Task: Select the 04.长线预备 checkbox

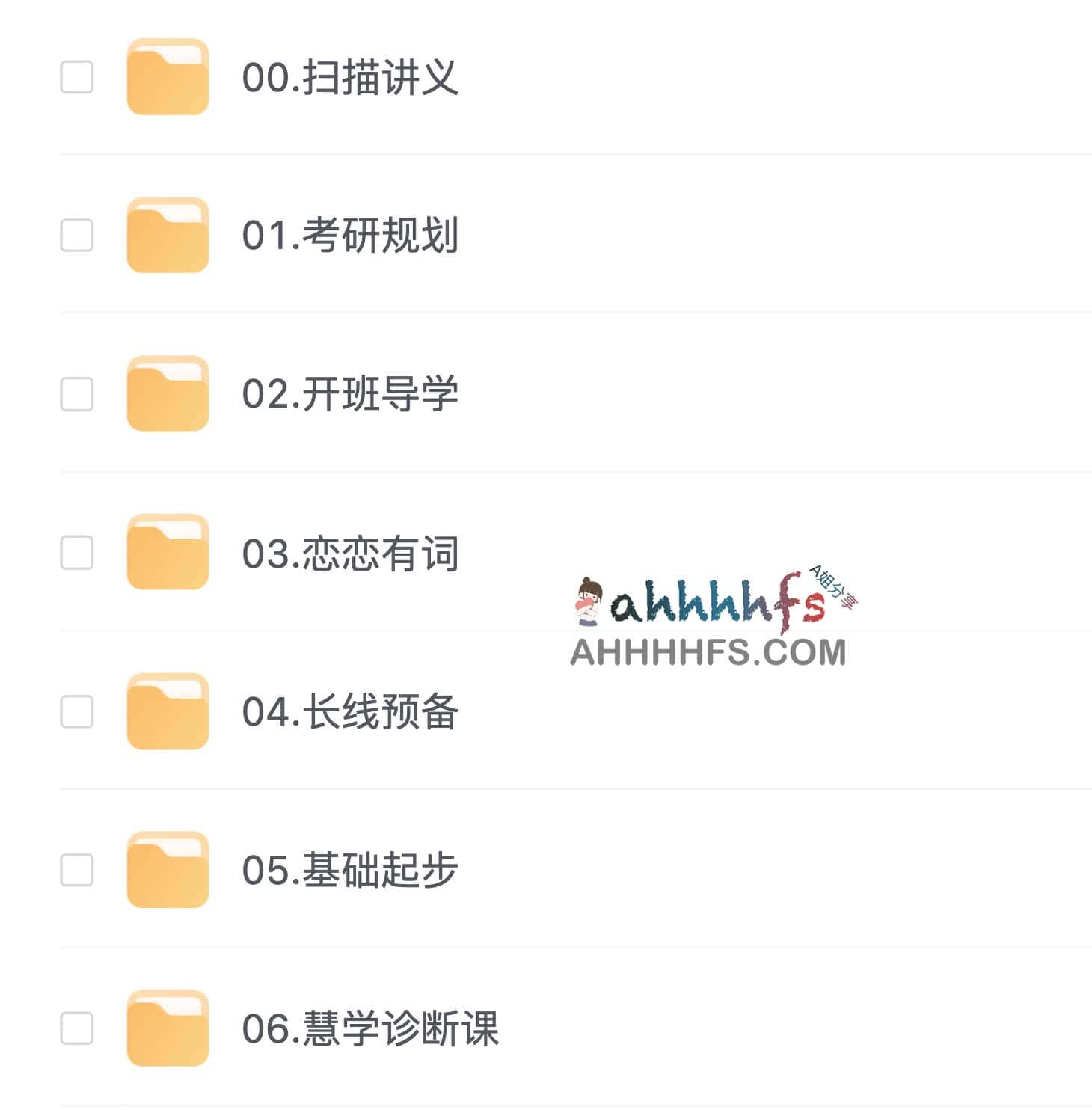Action: click(x=76, y=711)
